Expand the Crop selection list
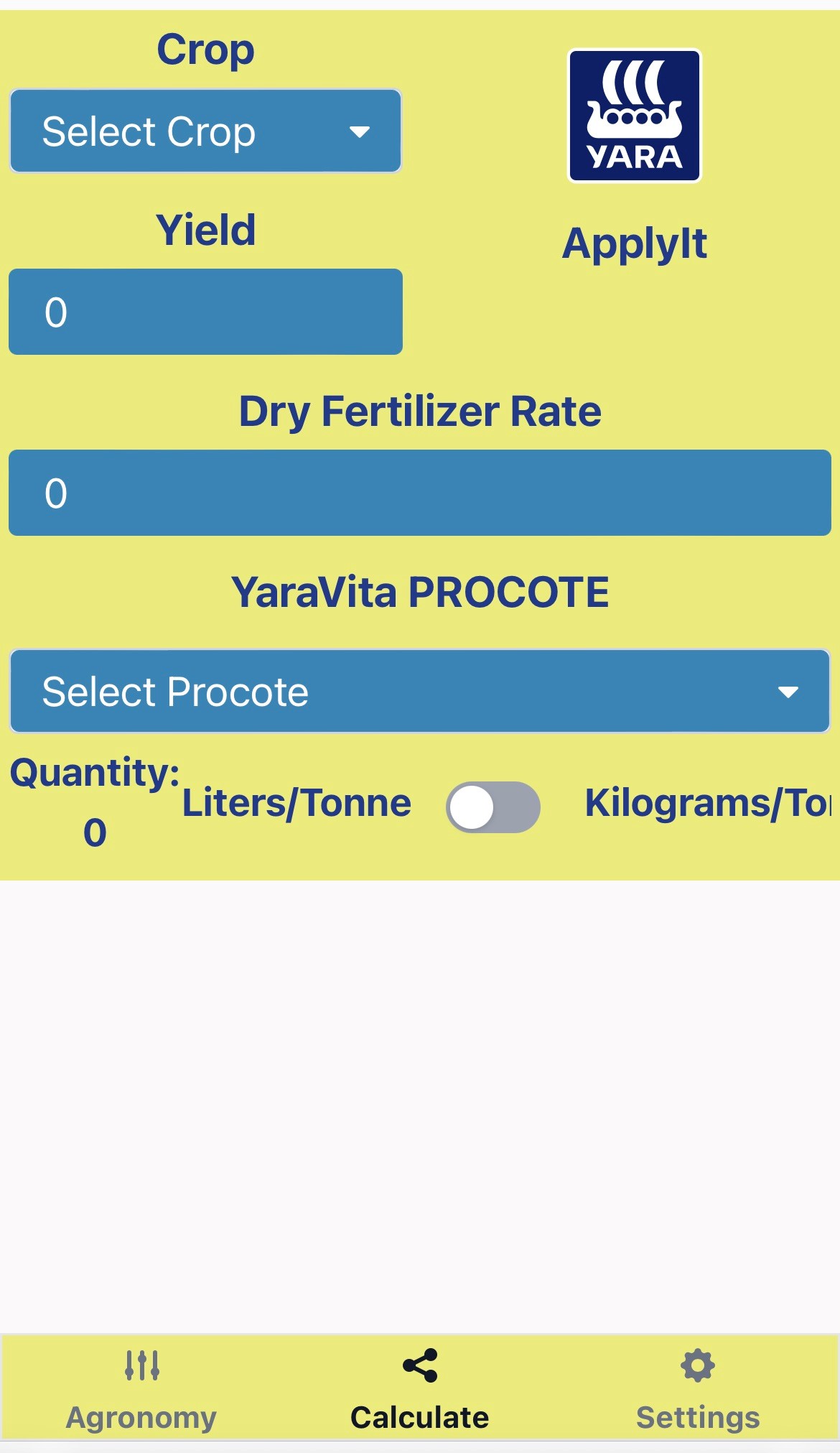Screen dimensions: 840x1453 [205, 131]
